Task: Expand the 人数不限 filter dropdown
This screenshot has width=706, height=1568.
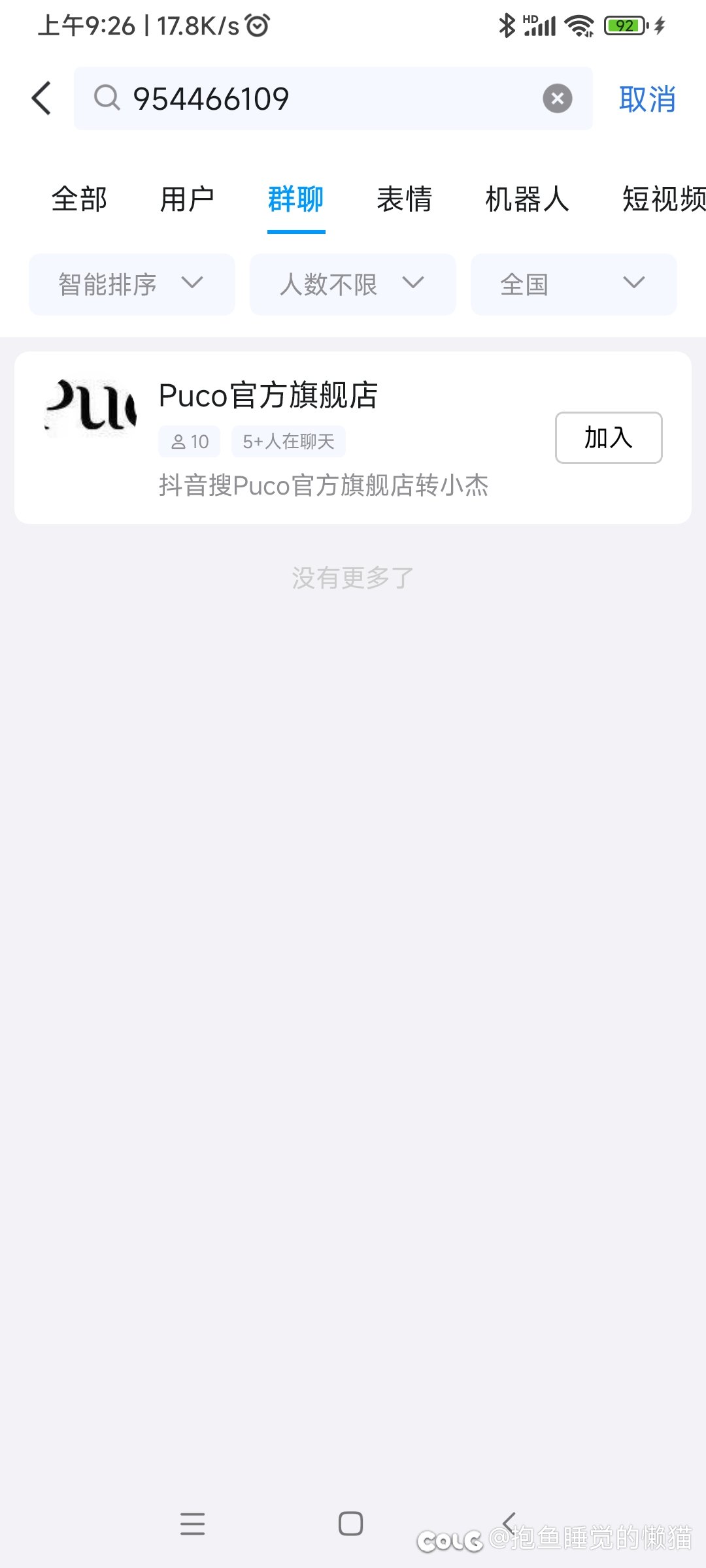Action: coord(352,284)
